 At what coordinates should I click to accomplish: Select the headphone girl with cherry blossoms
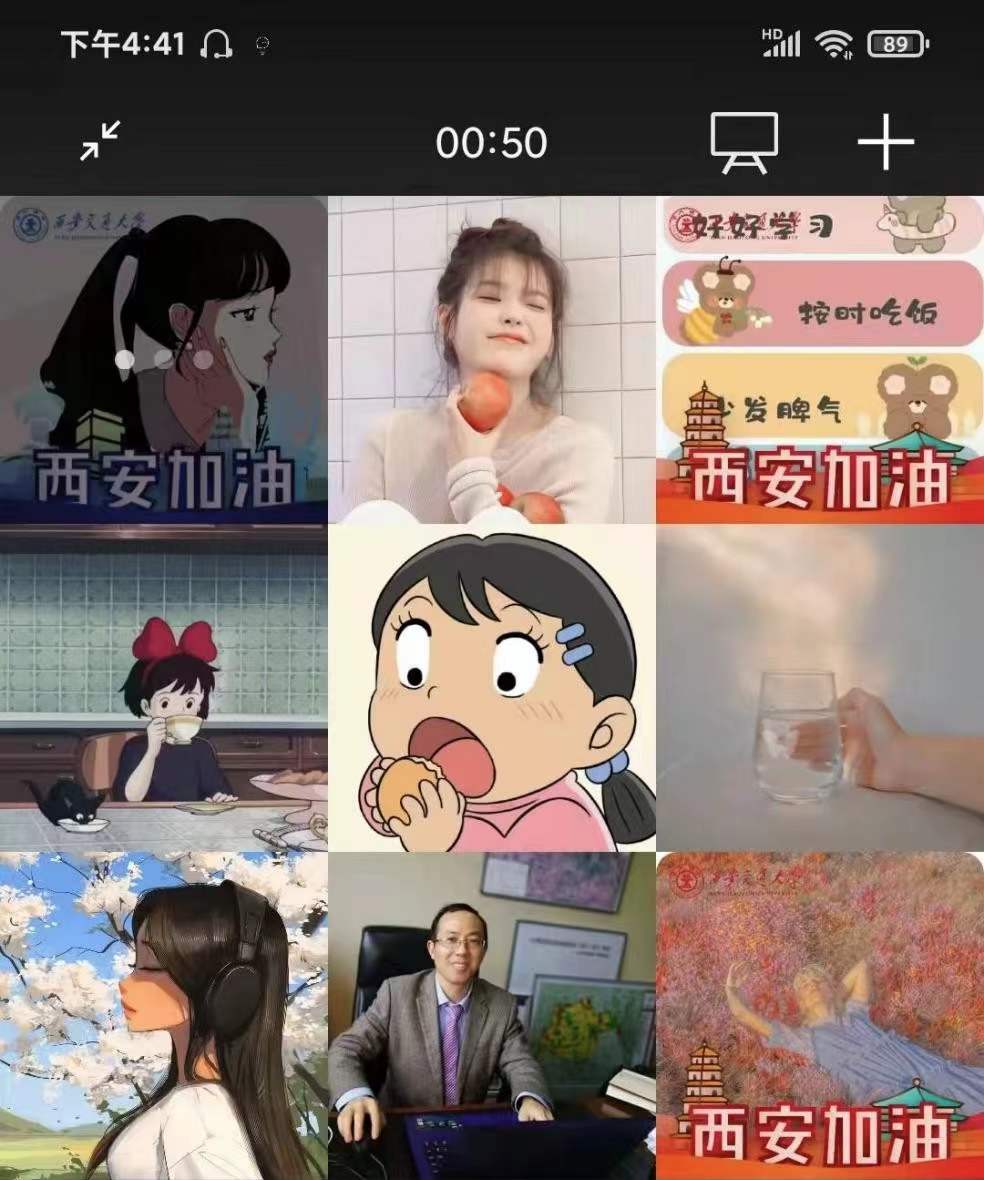tap(164, 1015)
